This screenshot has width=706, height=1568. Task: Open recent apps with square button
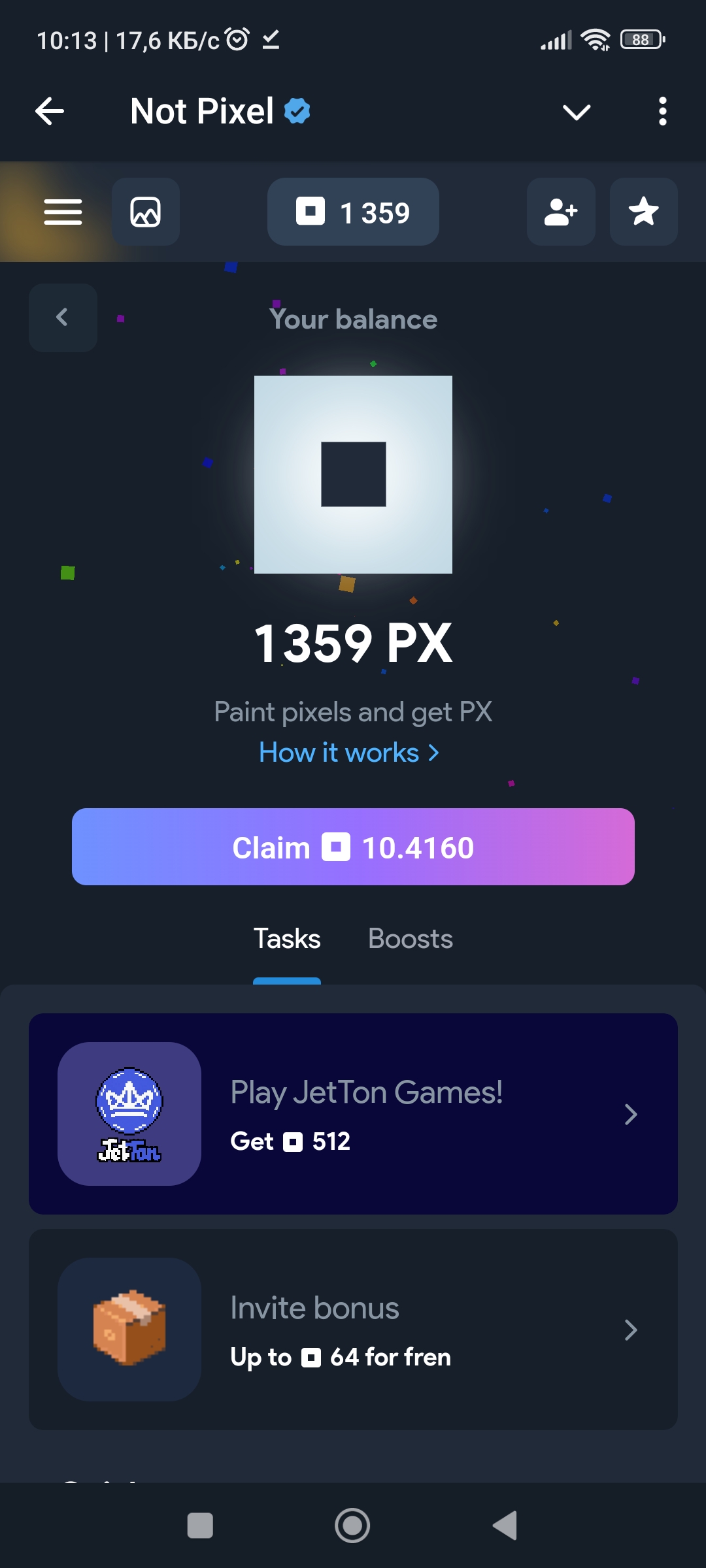click(200, 1526)
